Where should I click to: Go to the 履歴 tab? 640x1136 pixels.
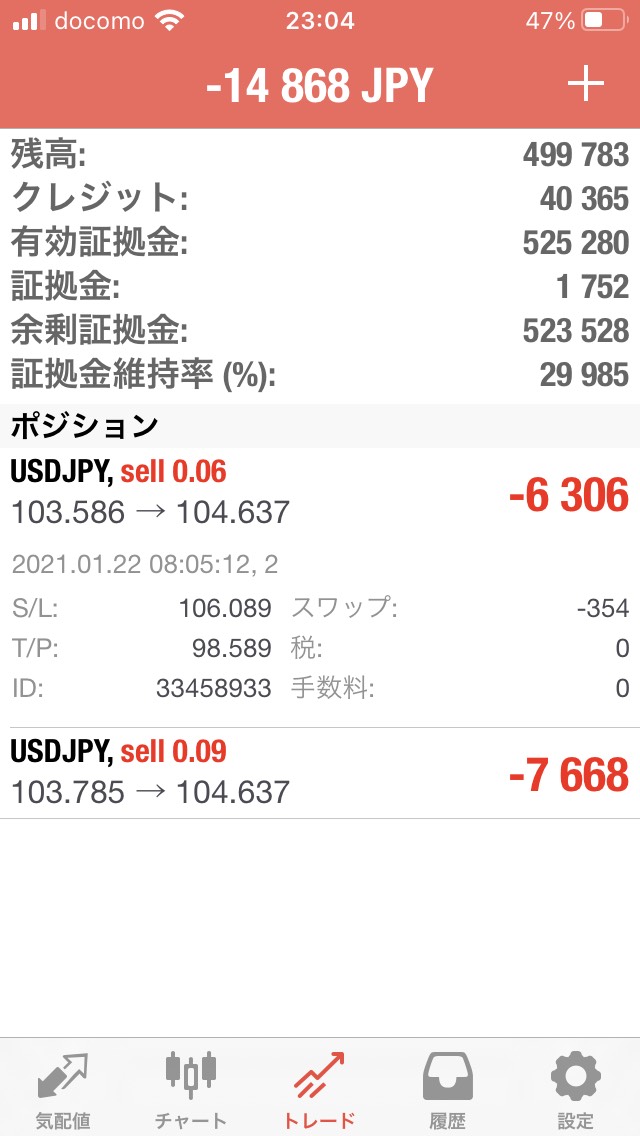[x=448, y=1089]
